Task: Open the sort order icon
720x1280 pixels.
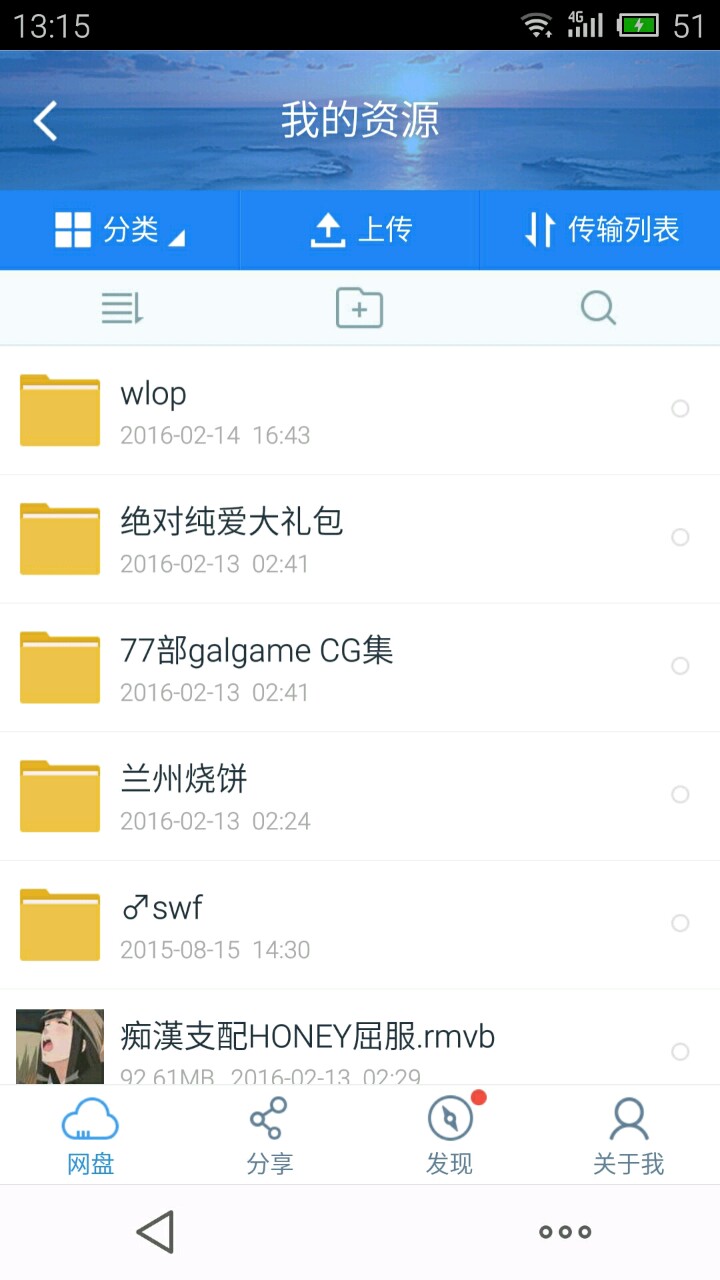Action: 122,308
